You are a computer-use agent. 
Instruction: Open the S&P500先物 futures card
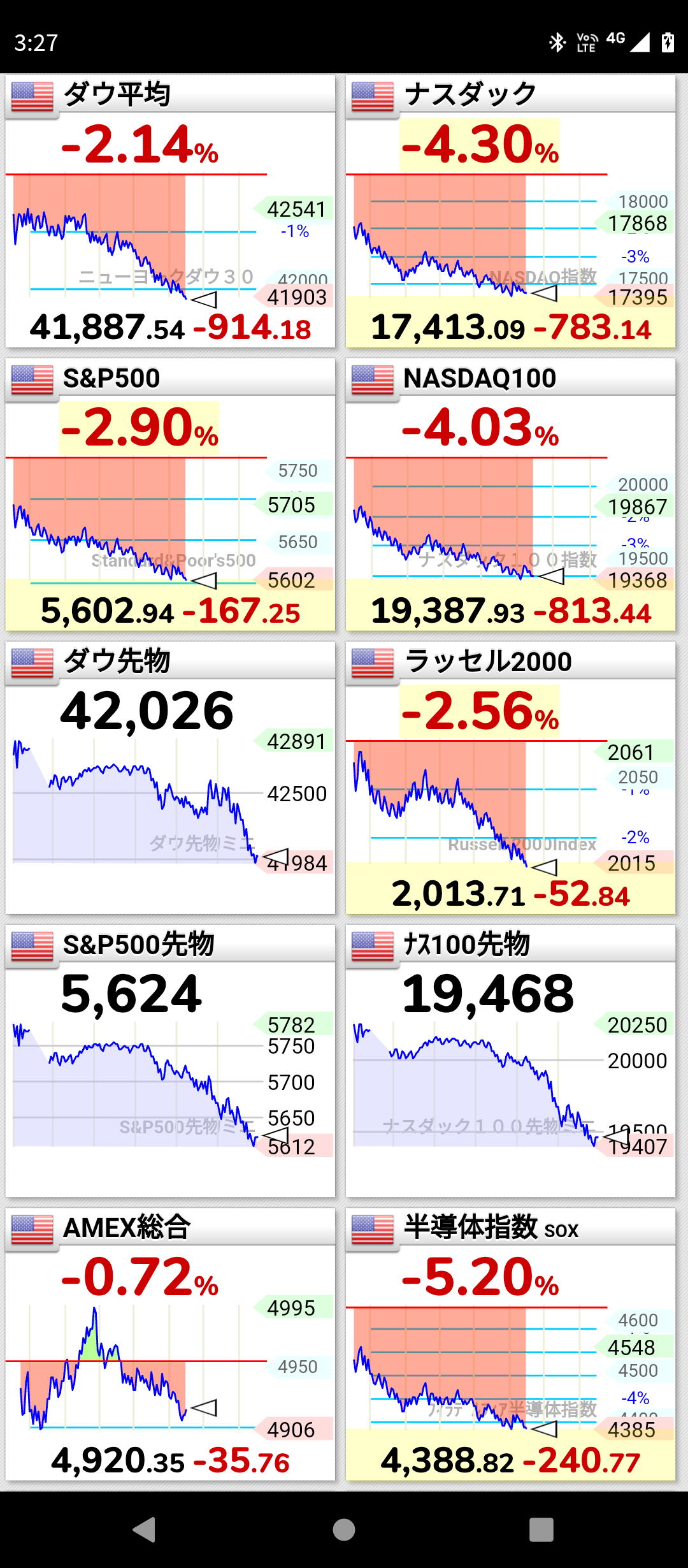tap(170, 1061)
